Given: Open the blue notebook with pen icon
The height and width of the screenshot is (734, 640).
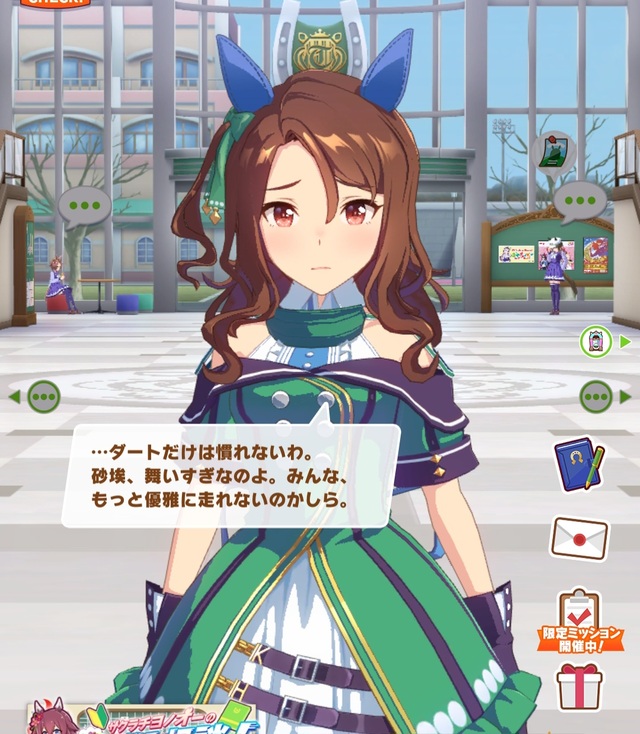Looking at the screenshot, I should click(x=580, y=464).
